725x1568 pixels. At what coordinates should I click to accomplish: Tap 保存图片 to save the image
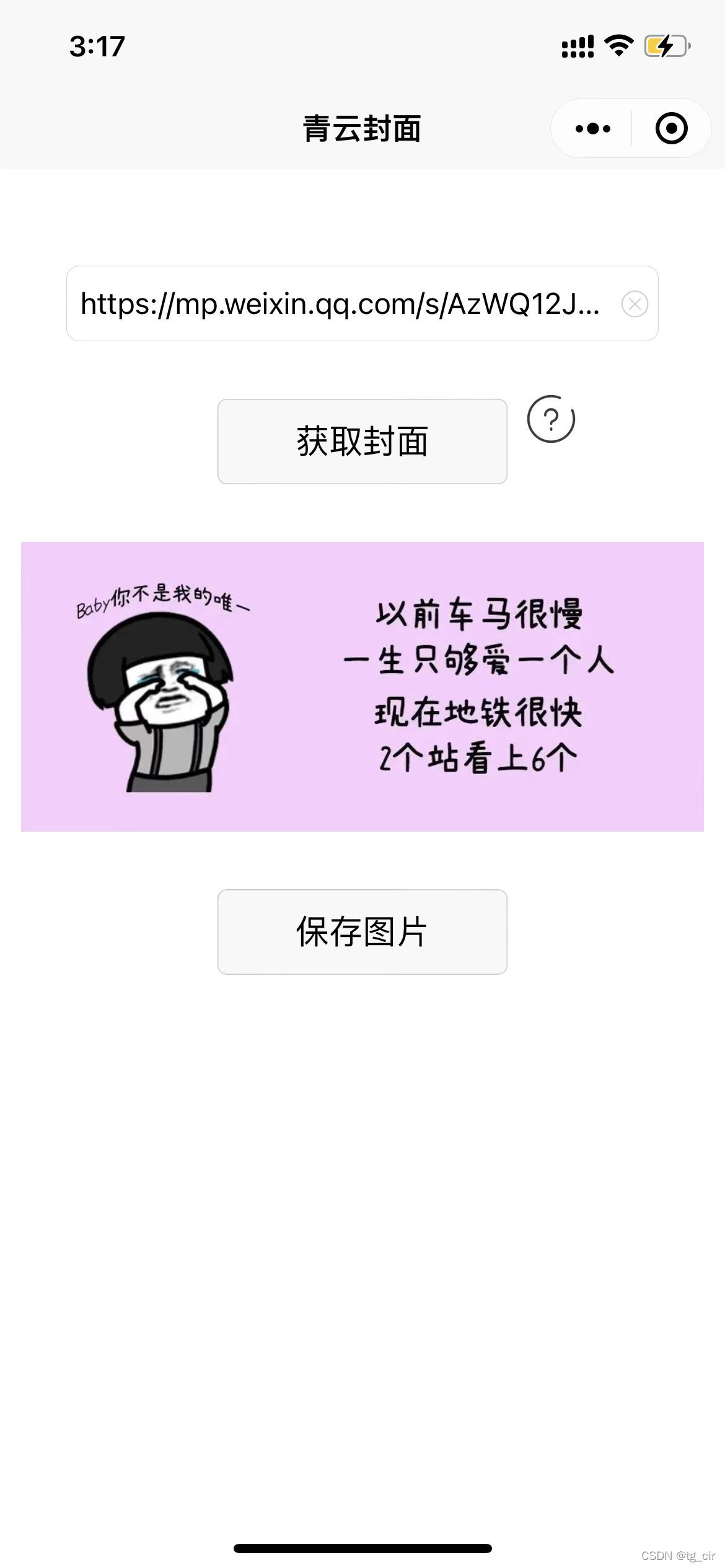(362, 932)
